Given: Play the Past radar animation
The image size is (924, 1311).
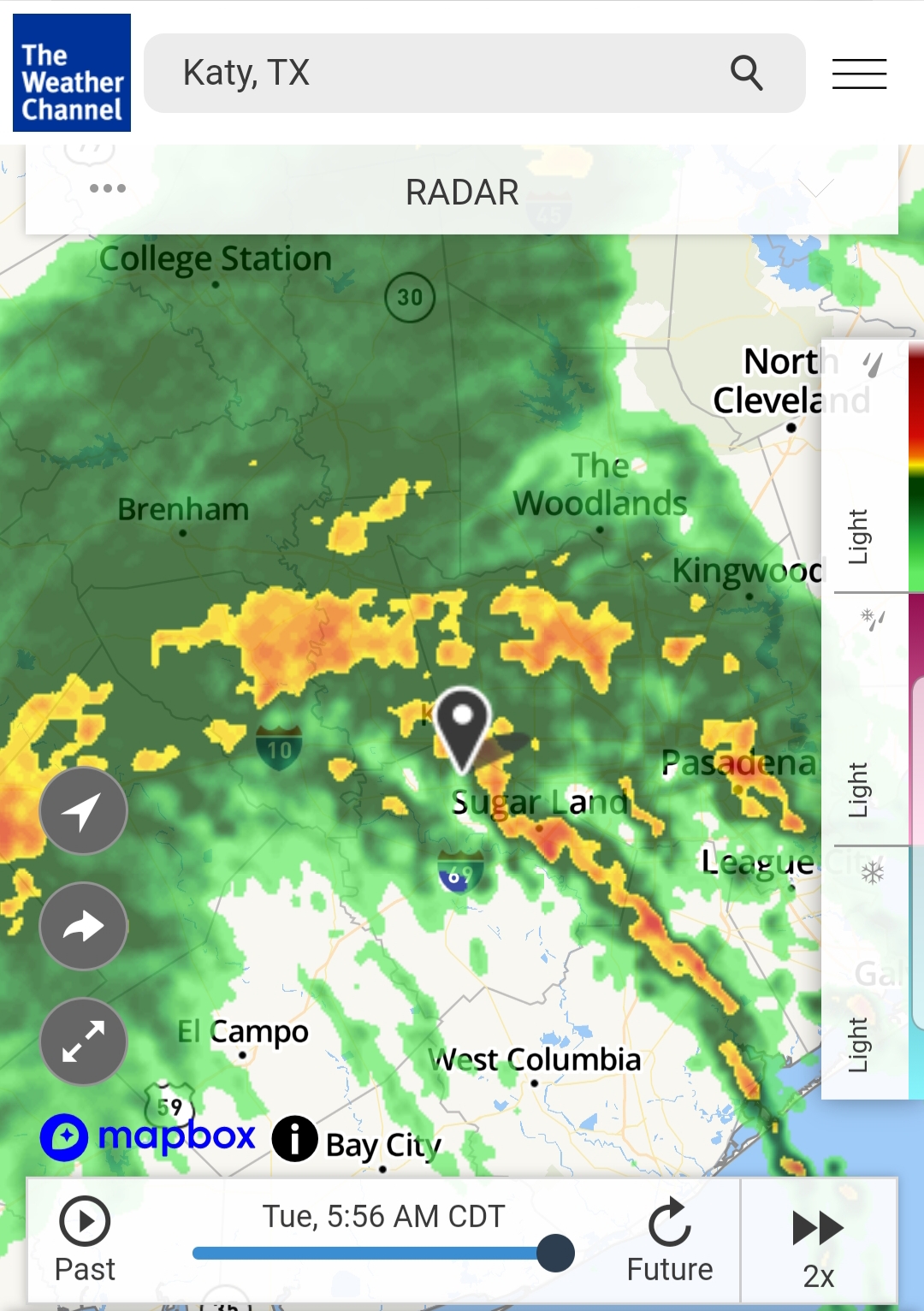Looking at the screenshot, I should click(85, 1239).
